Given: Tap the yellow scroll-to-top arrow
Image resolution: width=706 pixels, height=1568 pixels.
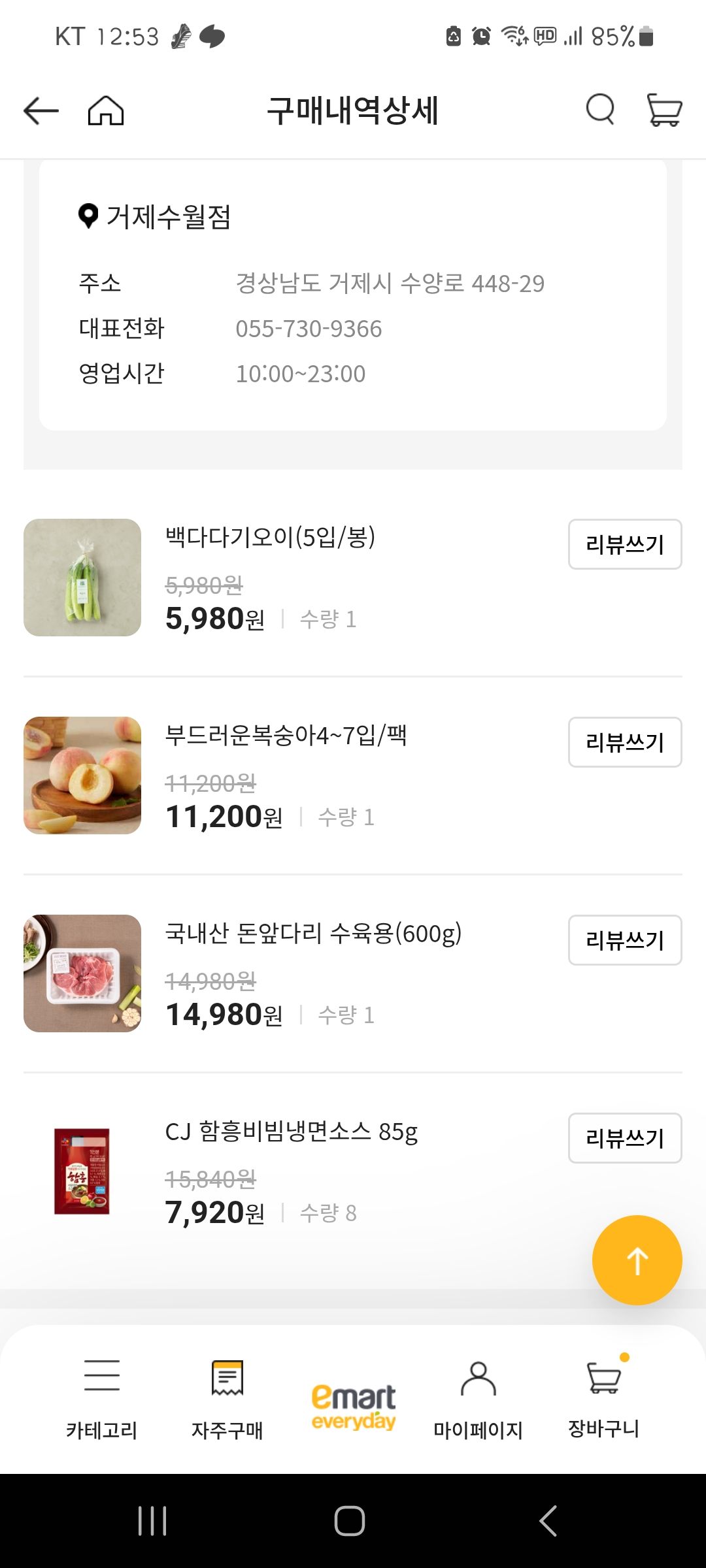Looking at the screenshot, I should pyautogui.click(x=637, y=1259).
